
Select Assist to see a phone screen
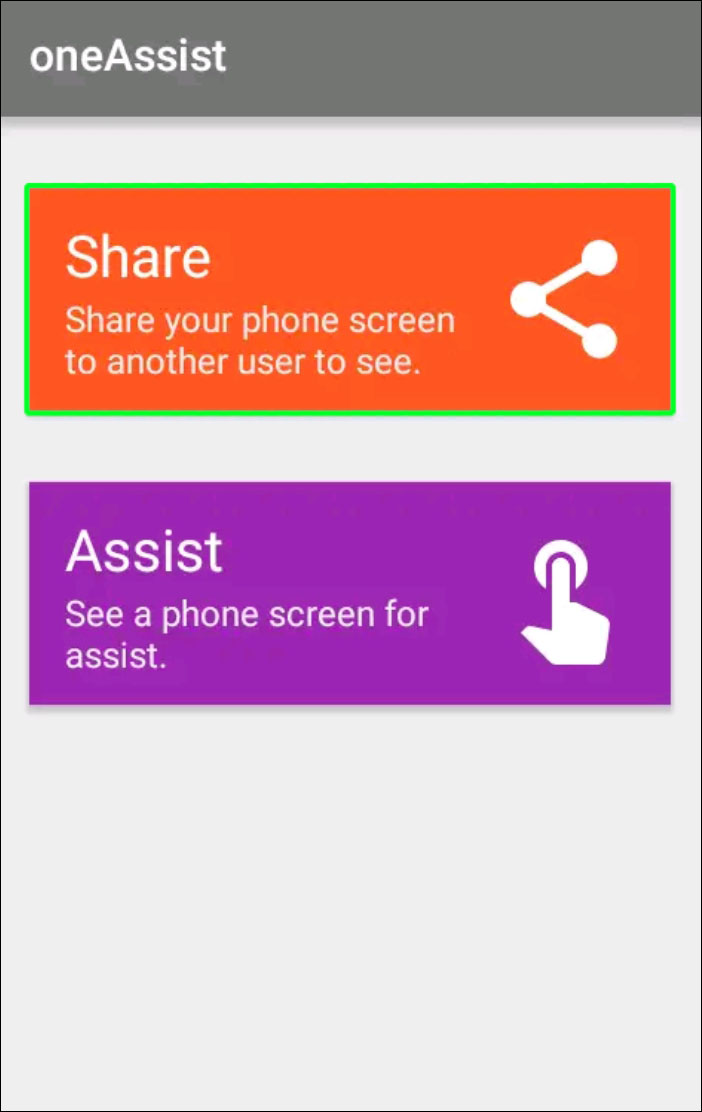(x=350, y=593)
